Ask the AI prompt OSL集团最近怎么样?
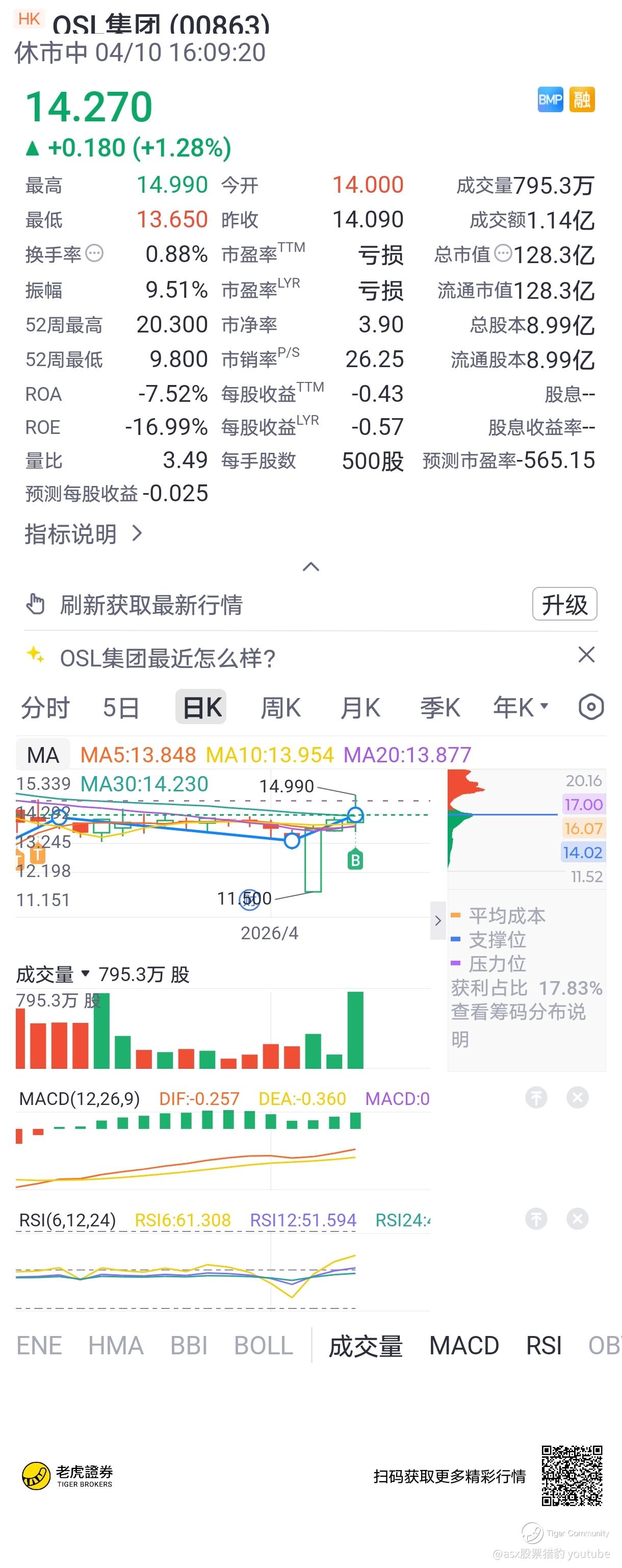Viewport: 622px width, 1568px height. coord(167,658)
